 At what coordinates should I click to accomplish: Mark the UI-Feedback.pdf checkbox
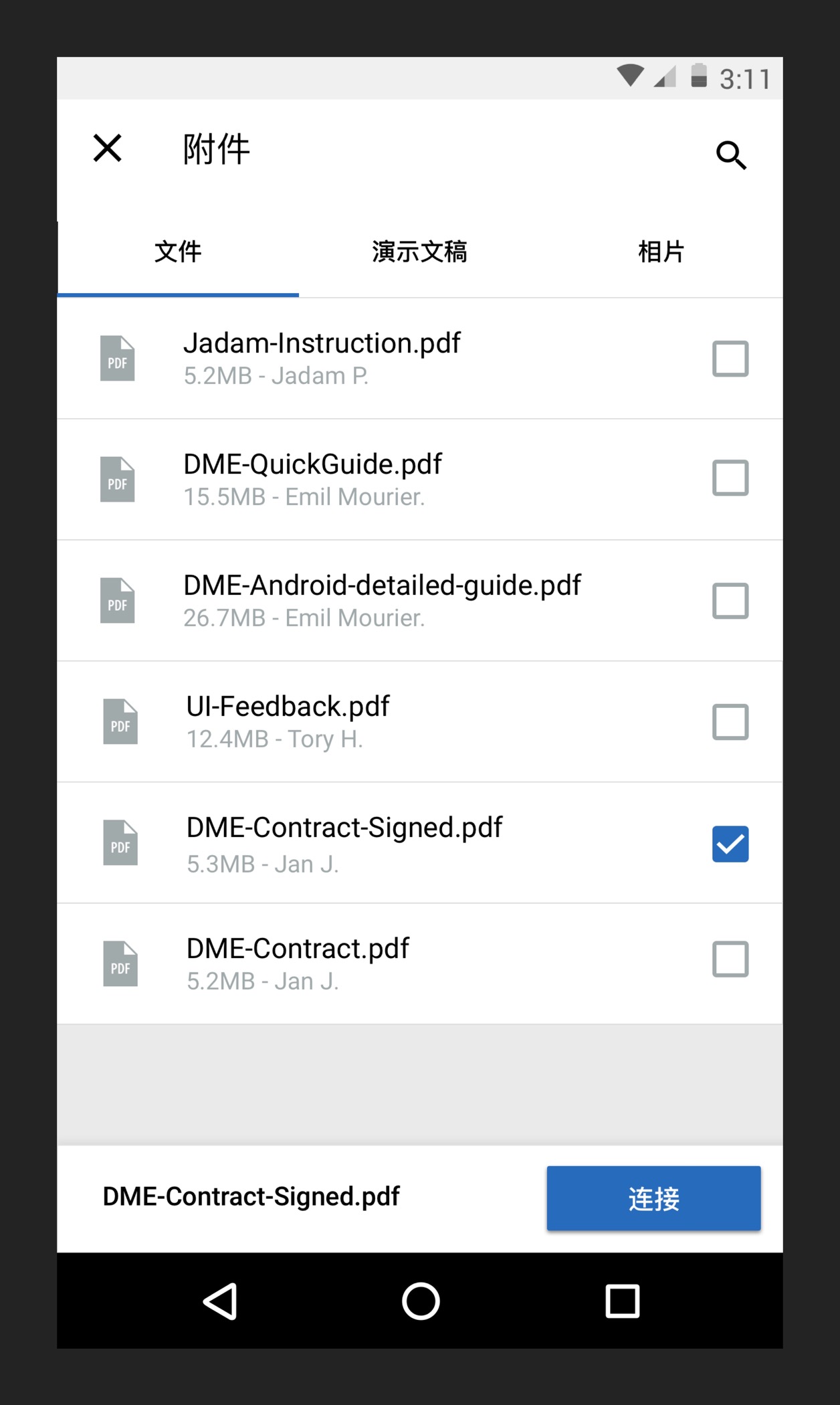coord(730,721)
